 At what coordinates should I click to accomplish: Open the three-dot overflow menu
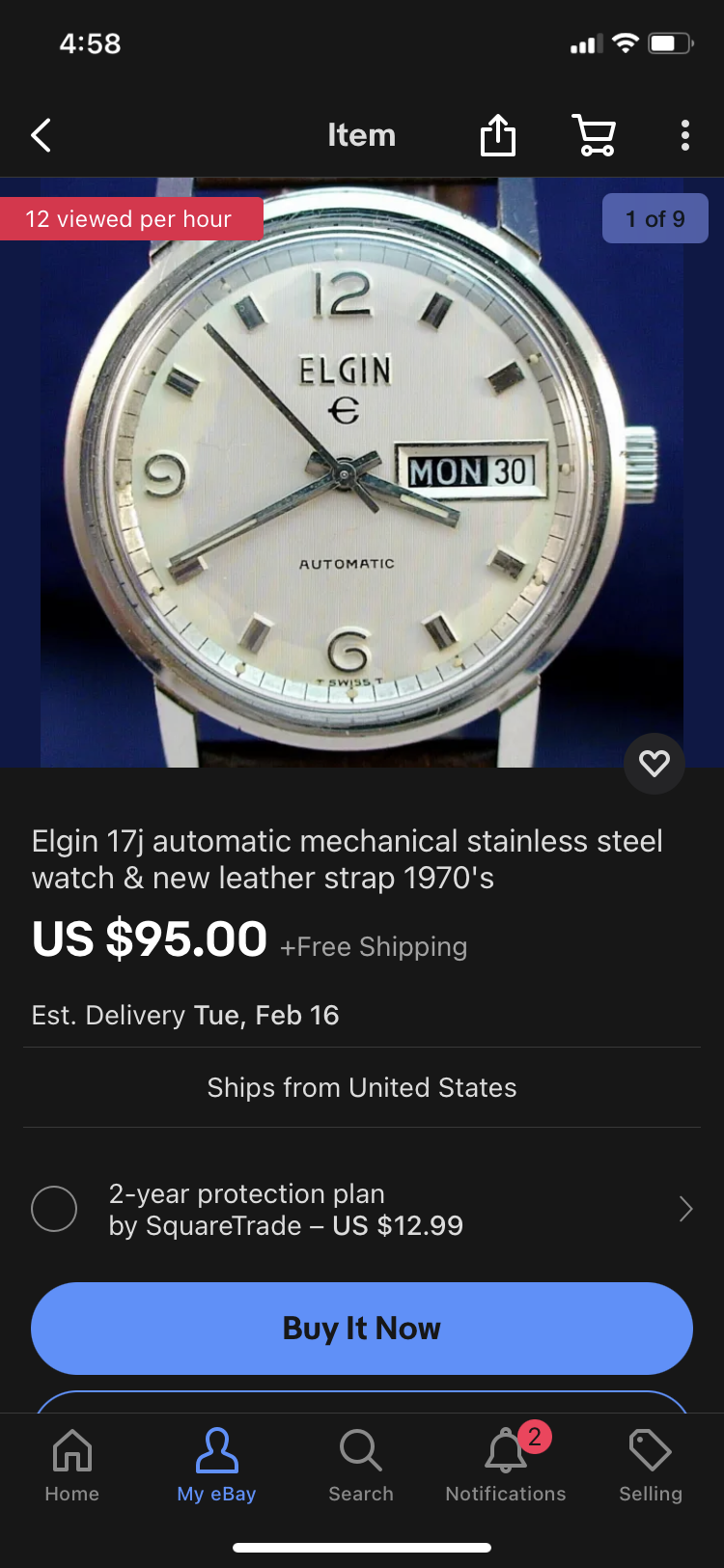[684, 135]
